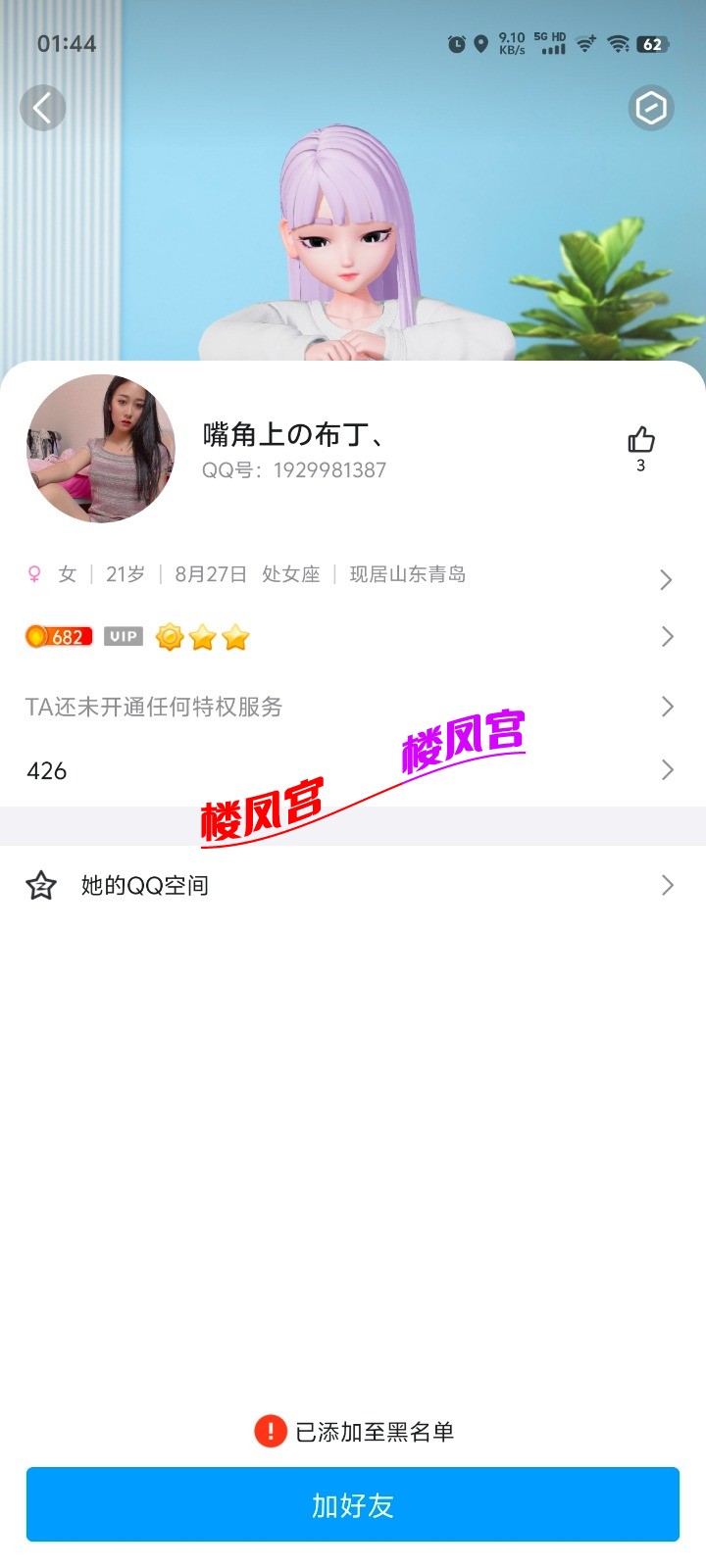706x1568 pixels.
Task: Tap the star icon beside 她的QQ空间
Action: [41, 885]
